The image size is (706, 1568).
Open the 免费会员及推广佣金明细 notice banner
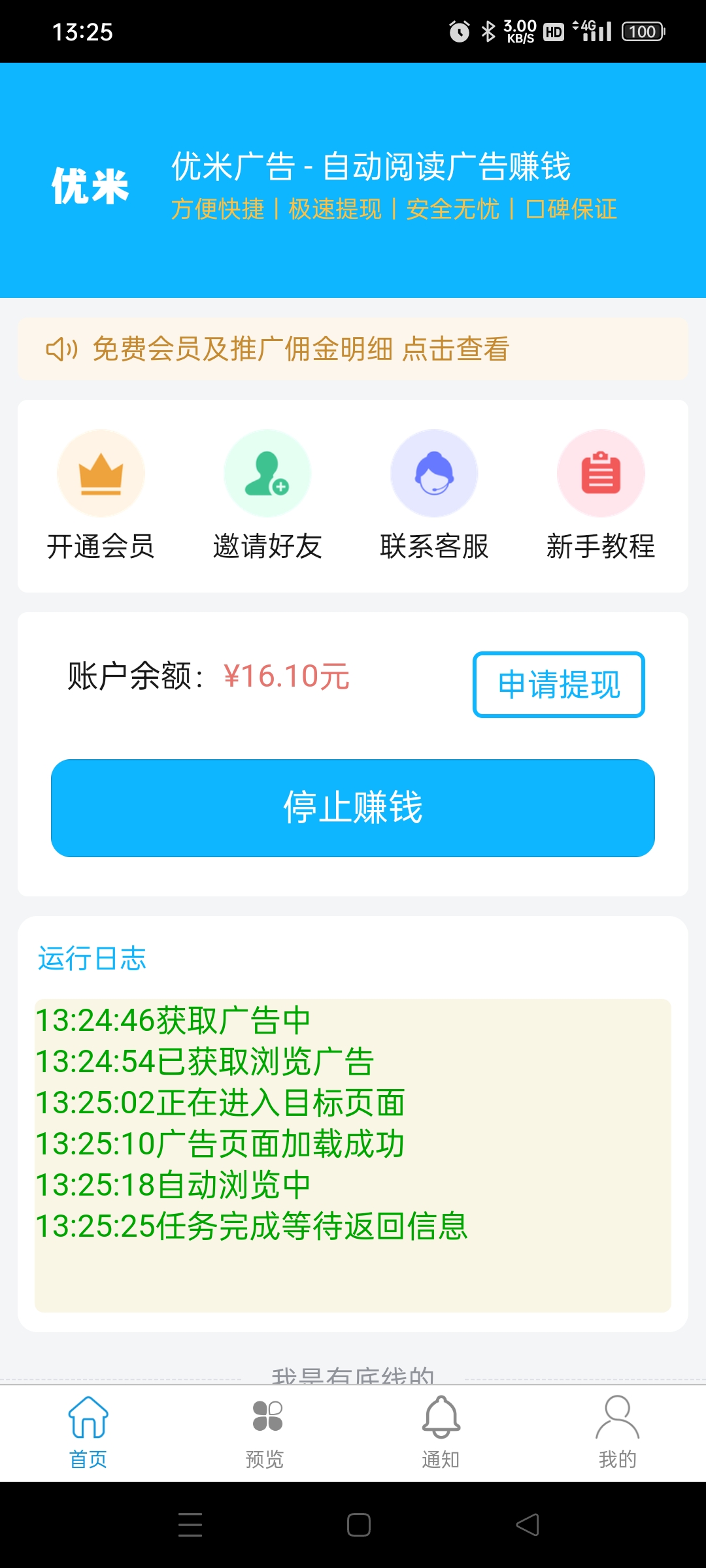[353, 349]
